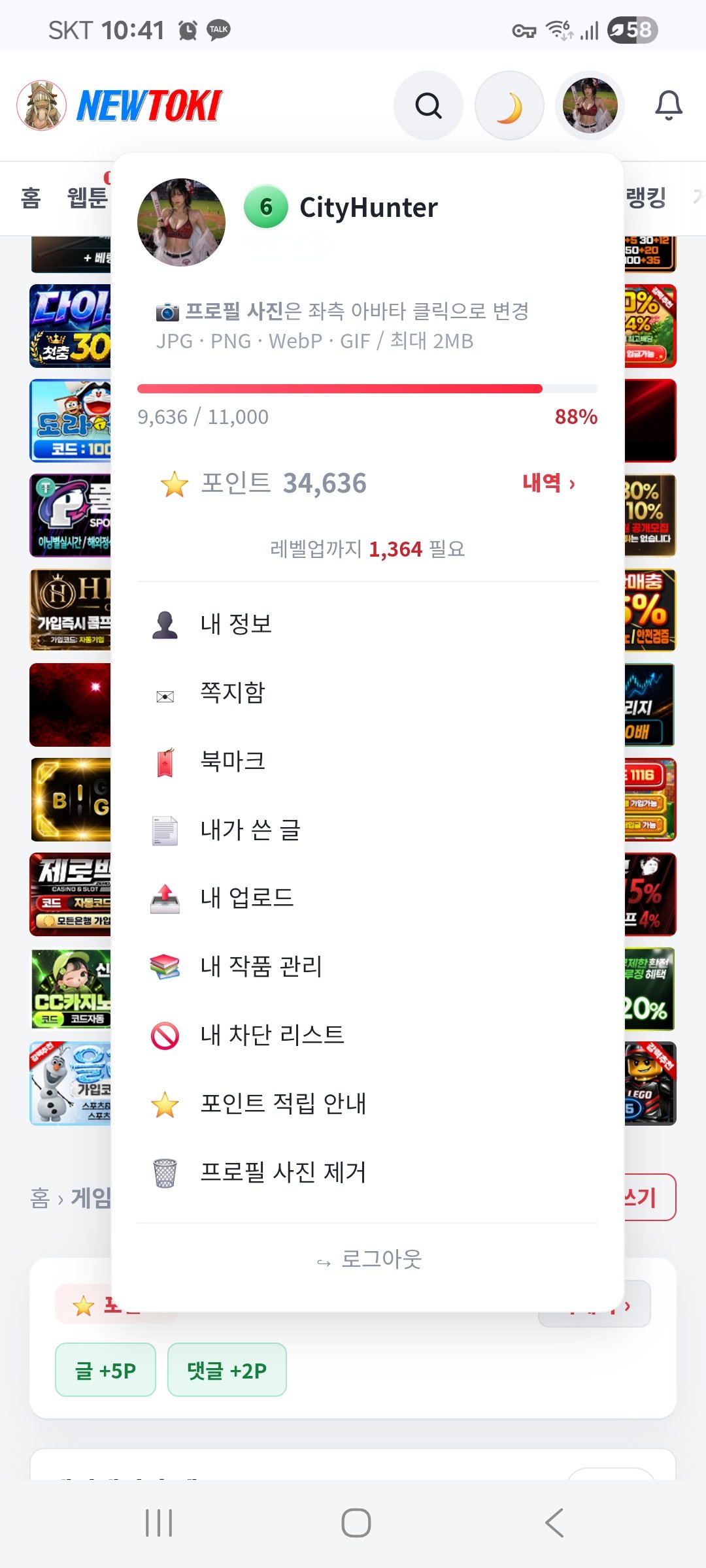Image resolution: width=706 pixels, height=1568 pixels.
Task: Open 내가 쓴 글 posts
Action: pos(367,830)
